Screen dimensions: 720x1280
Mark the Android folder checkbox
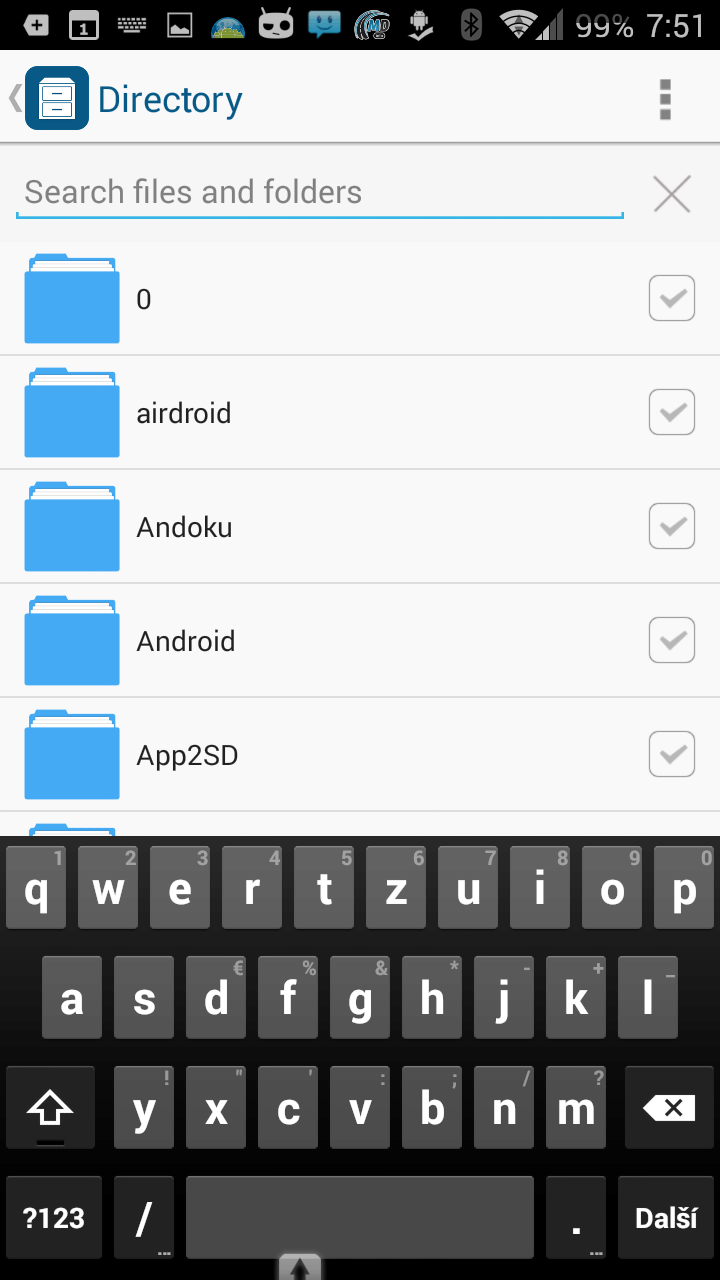coord(672,640)
